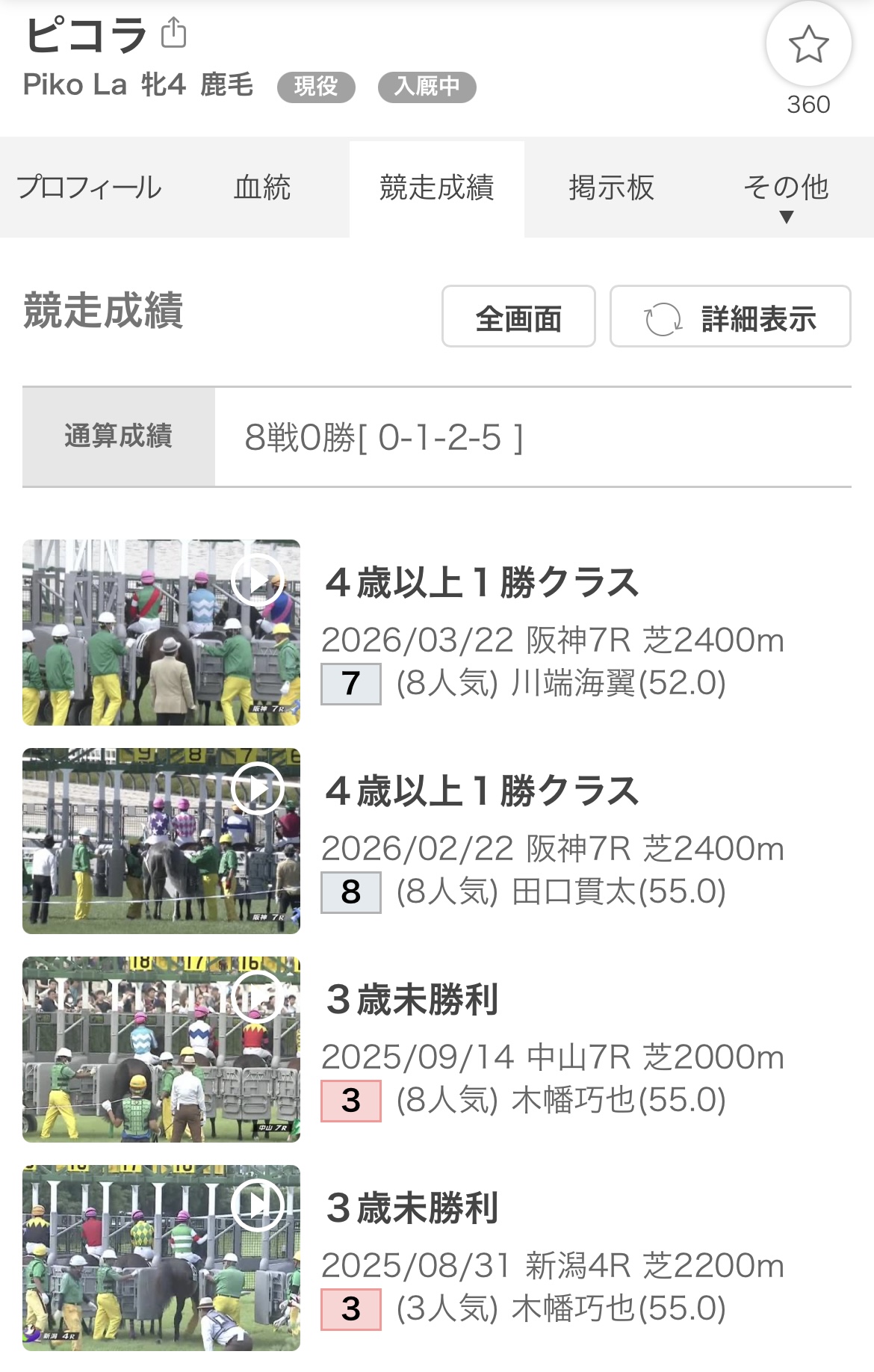This screenshot has width=874, height=1372.
Task: Share the ピコラ horse page
Action: [x=174, y=33]
